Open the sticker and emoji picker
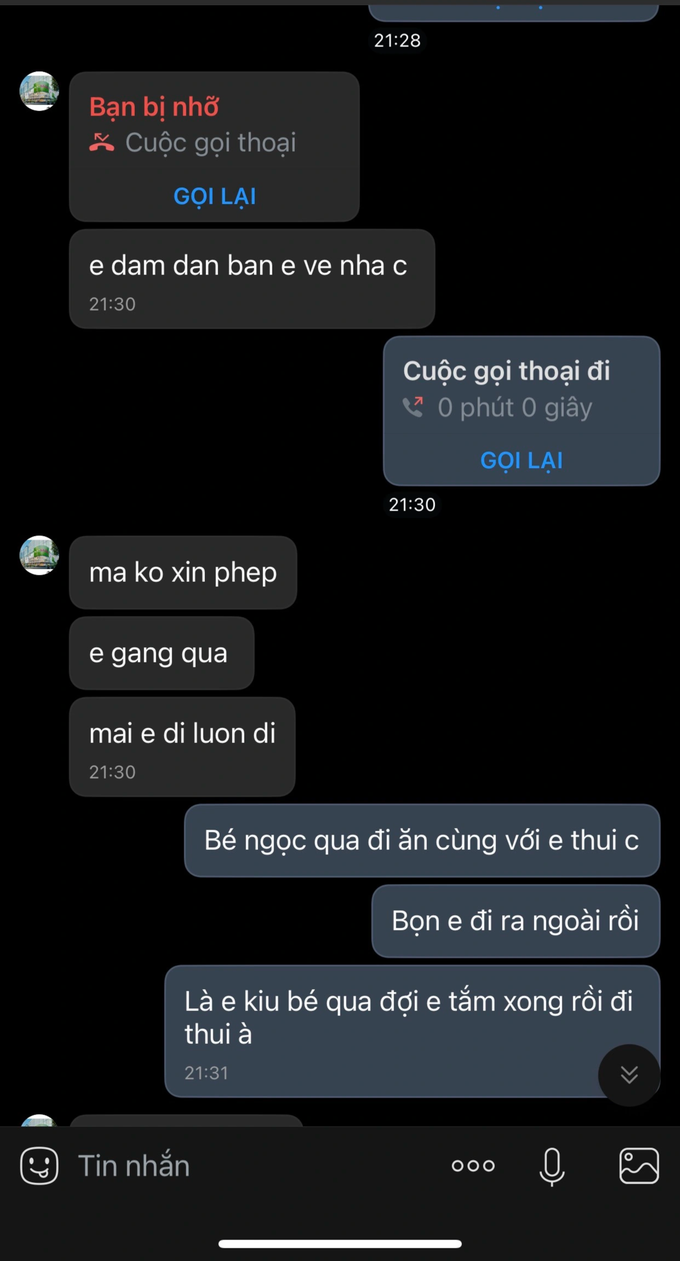Screen dimensions: 680x1261 click(x=39, y=1166)
